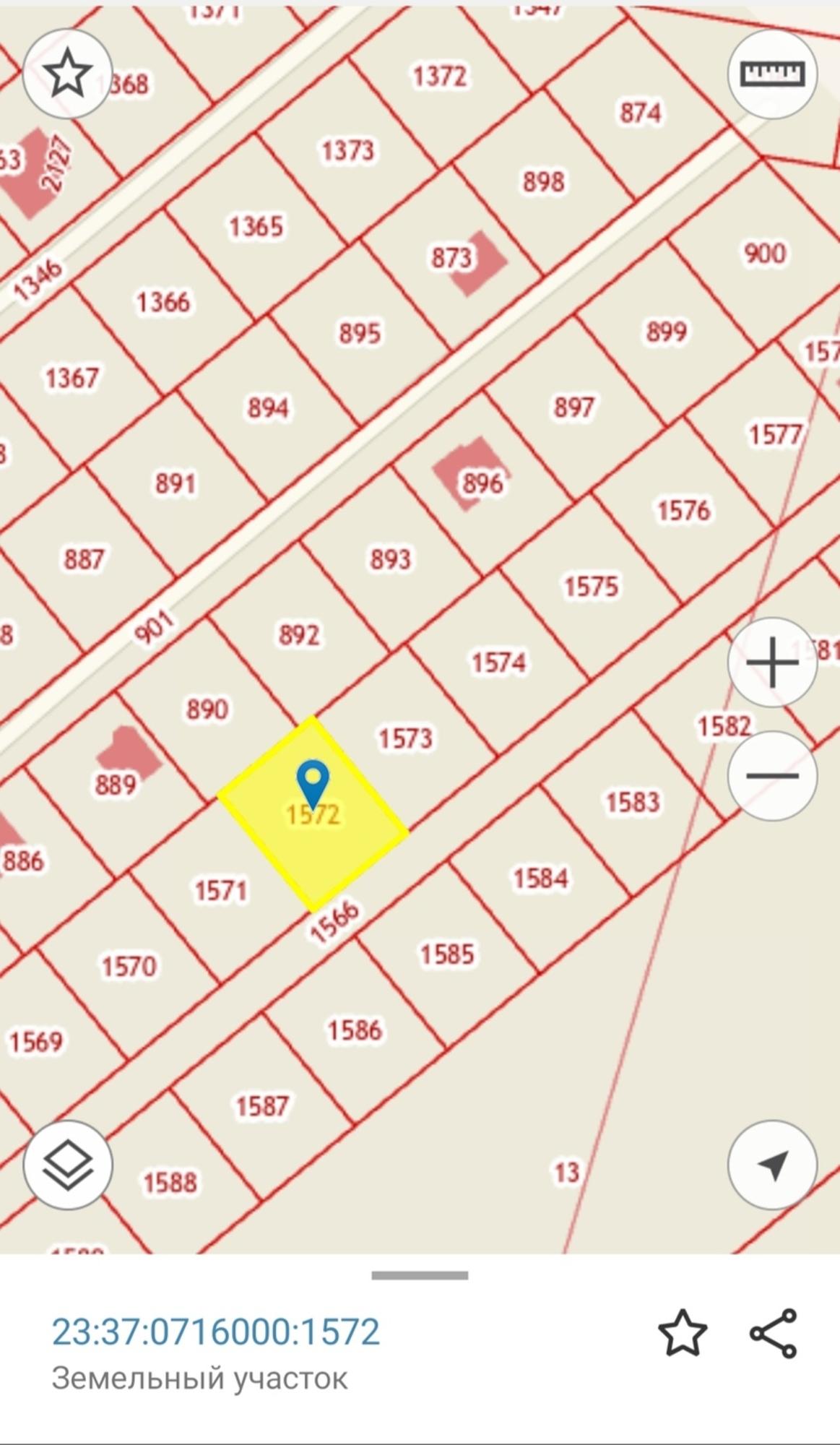Zoom in with the plus button
Image resolution: width=840 pixels, height=1445 pixels.
pyautogui.click(x=772, y=662)
